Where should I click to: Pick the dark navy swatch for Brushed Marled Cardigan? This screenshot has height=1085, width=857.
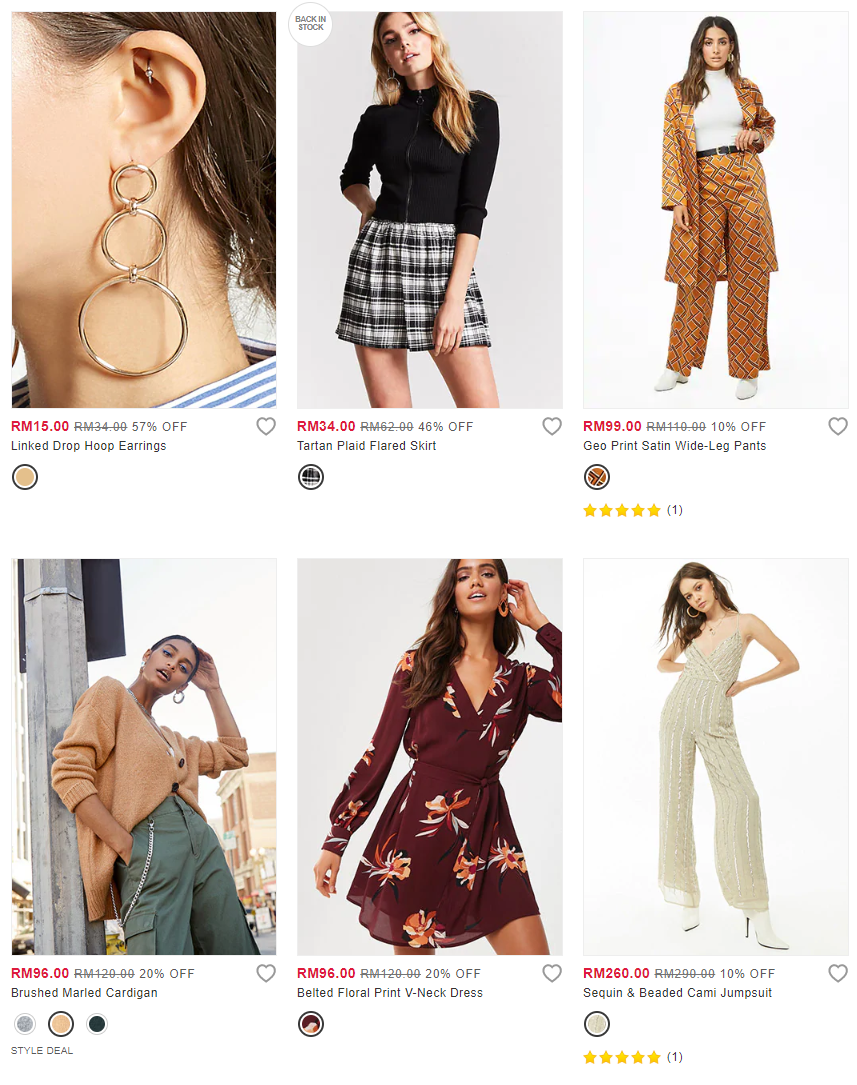(96, 1024)
